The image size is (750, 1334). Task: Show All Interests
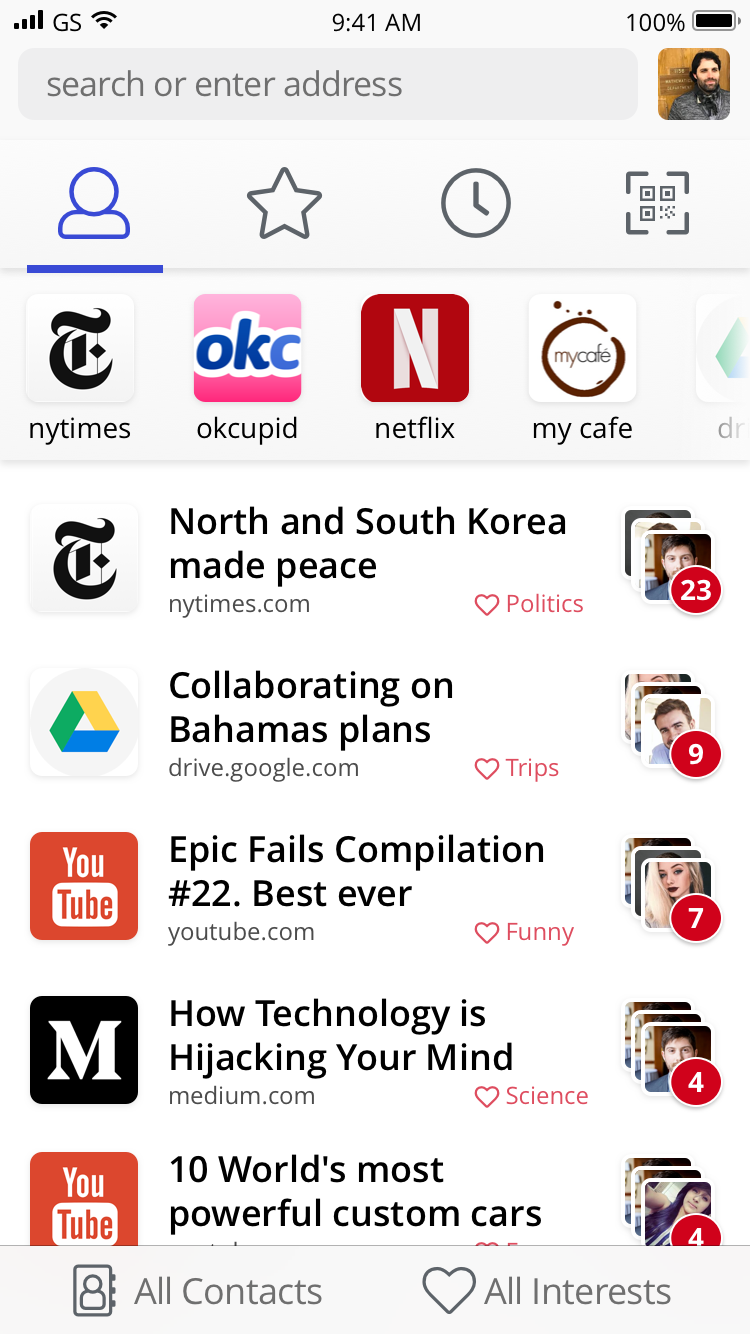tap(547, 1291)
